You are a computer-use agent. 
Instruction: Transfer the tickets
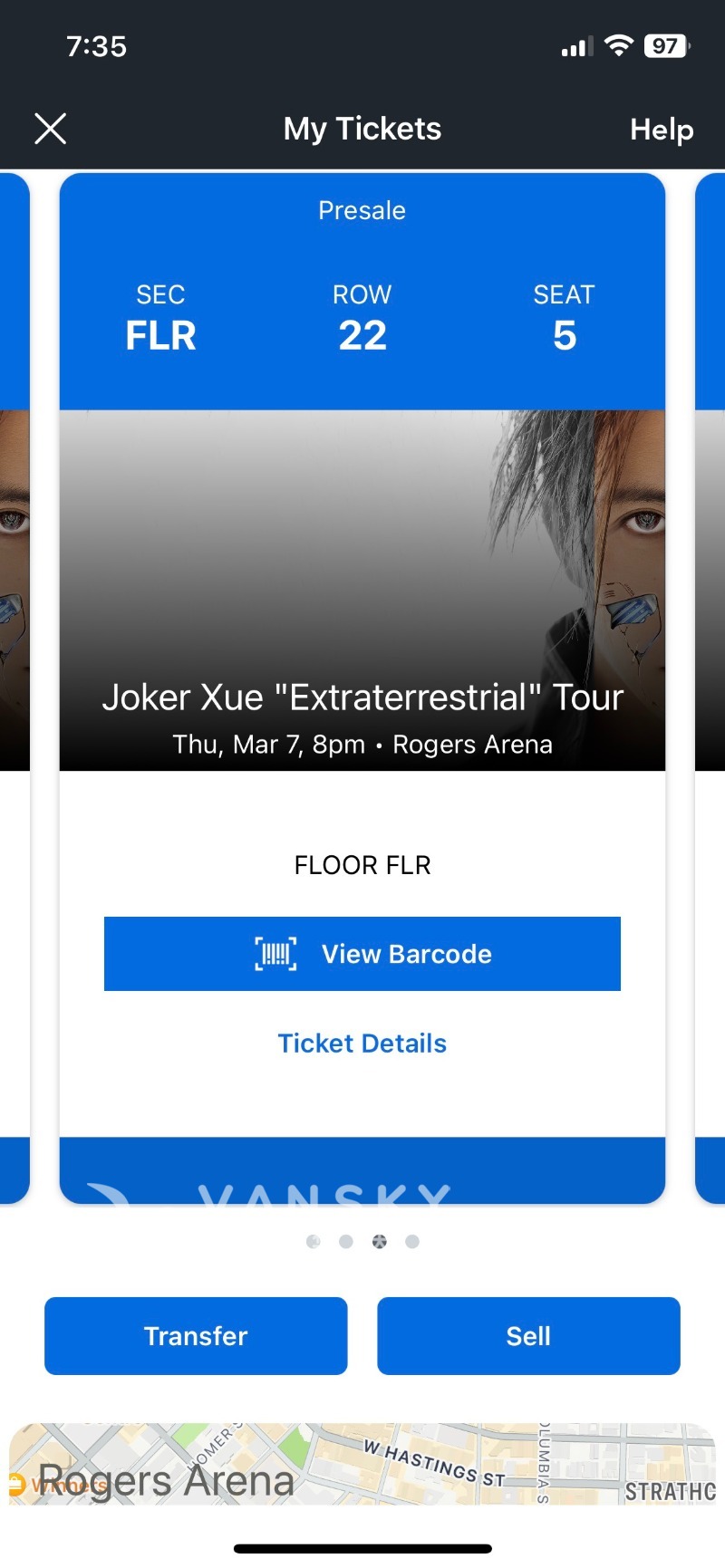[x=196, y=1336]
